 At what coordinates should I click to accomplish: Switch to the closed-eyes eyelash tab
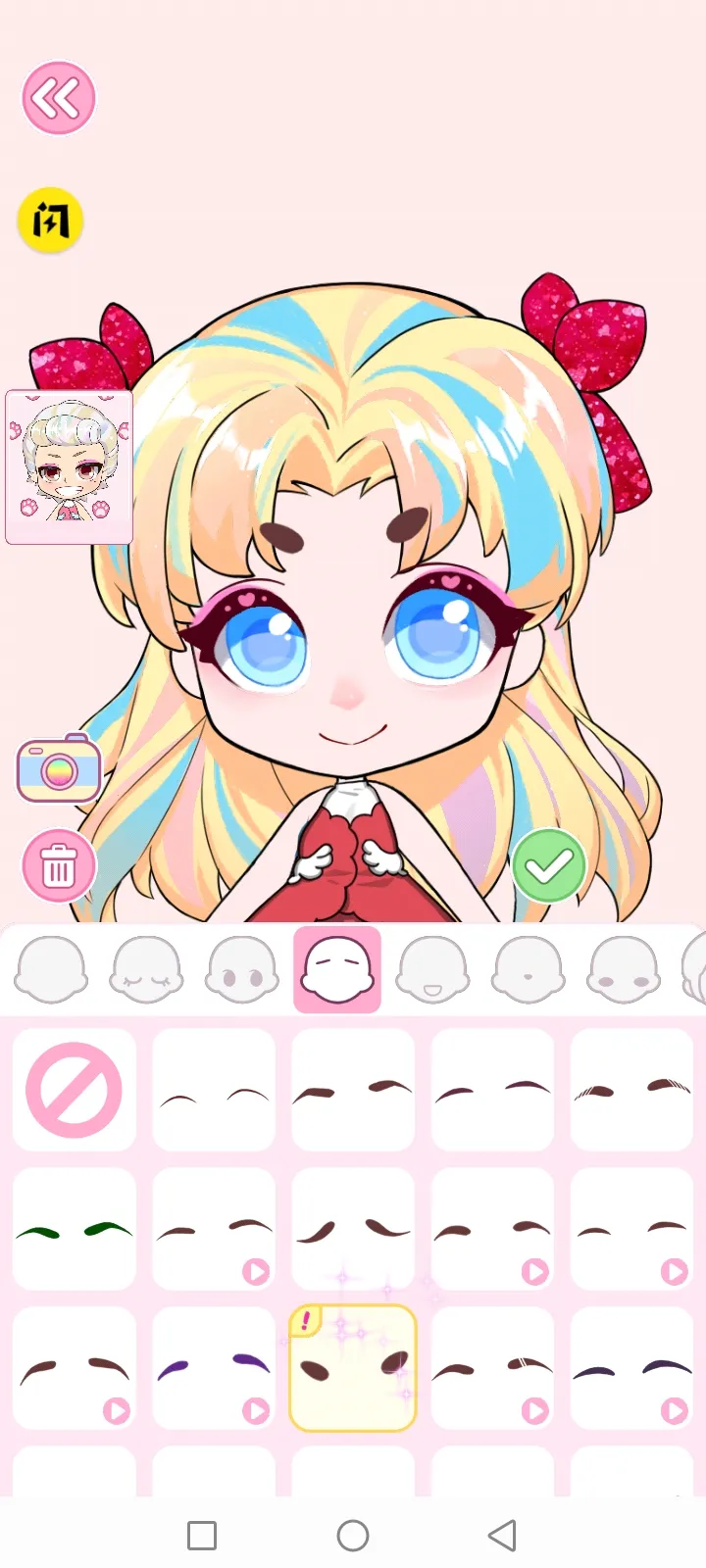[x=146, y=969]
